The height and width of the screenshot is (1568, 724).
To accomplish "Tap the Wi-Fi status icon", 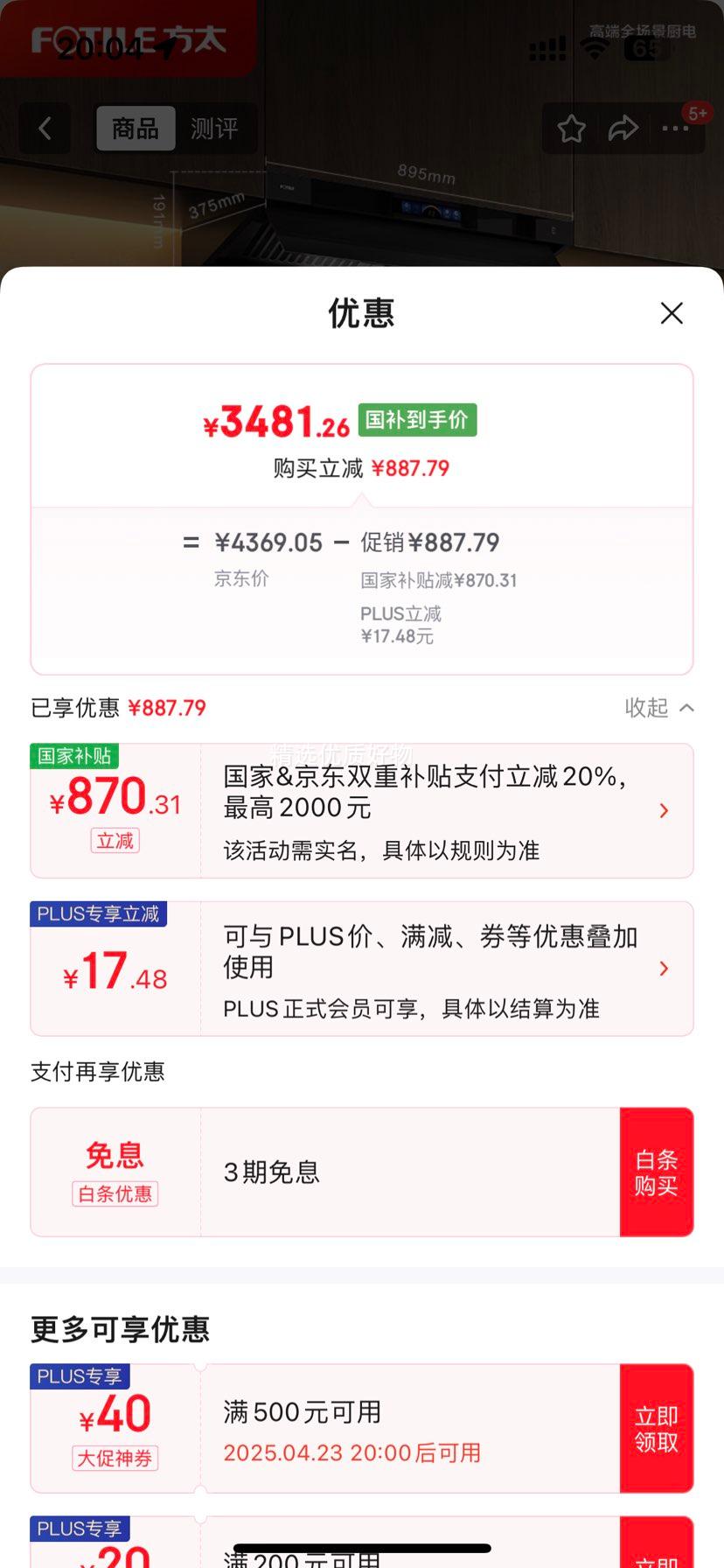I will coord(595,49).
